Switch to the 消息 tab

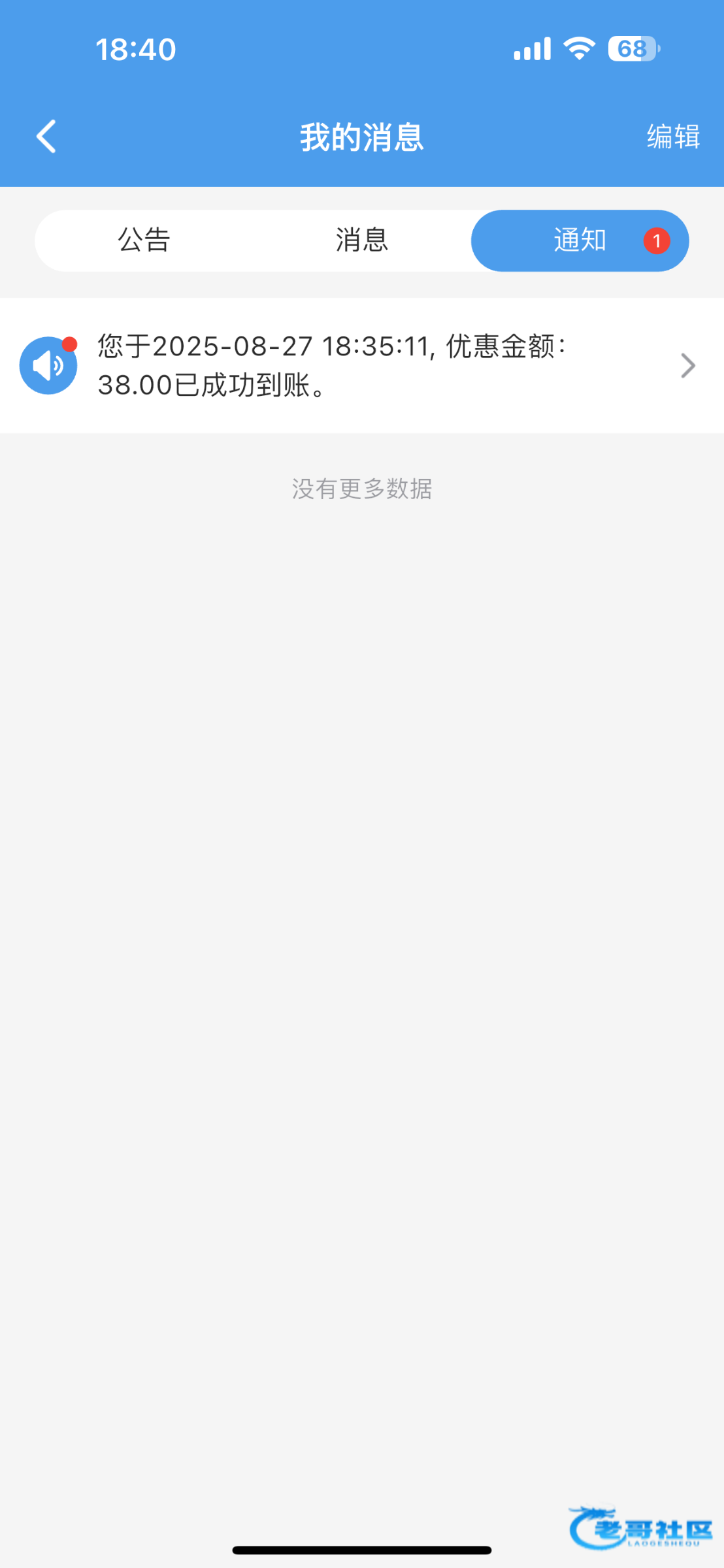[362, 240]
